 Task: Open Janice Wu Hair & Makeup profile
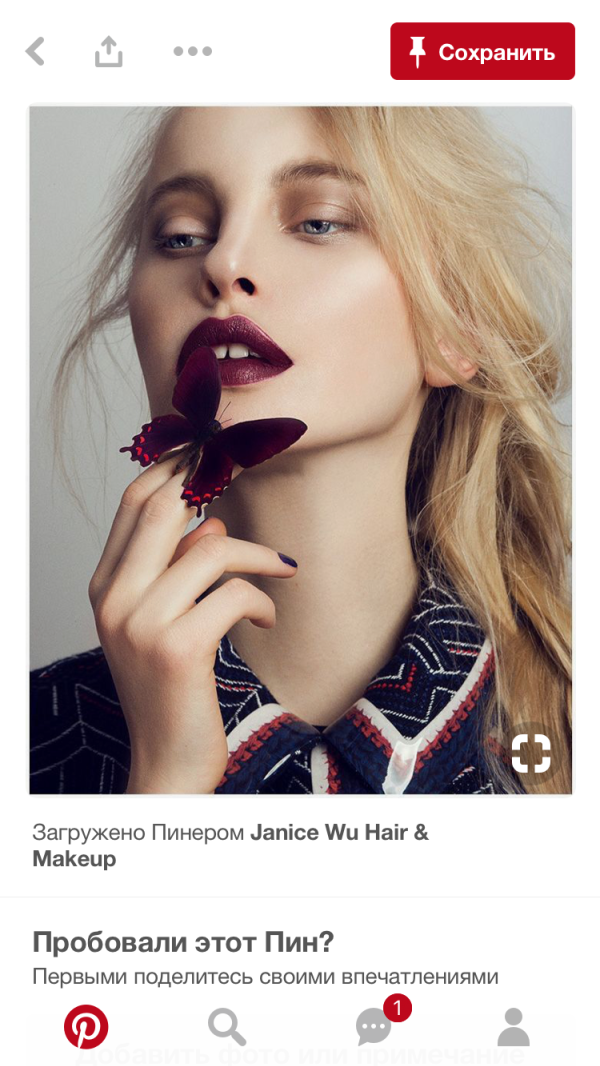[x=339, y=833]
